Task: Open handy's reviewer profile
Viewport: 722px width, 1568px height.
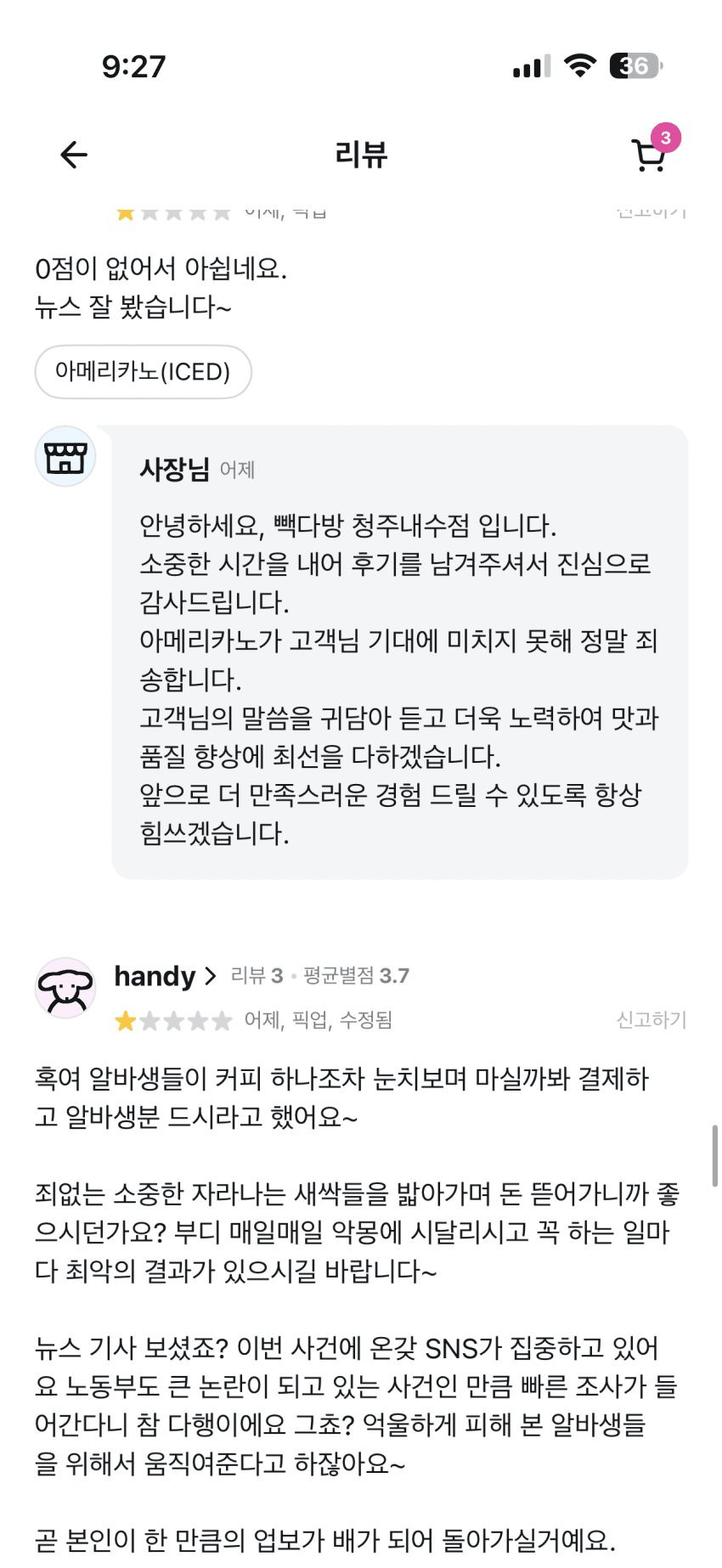Action: tap(165, 977)
